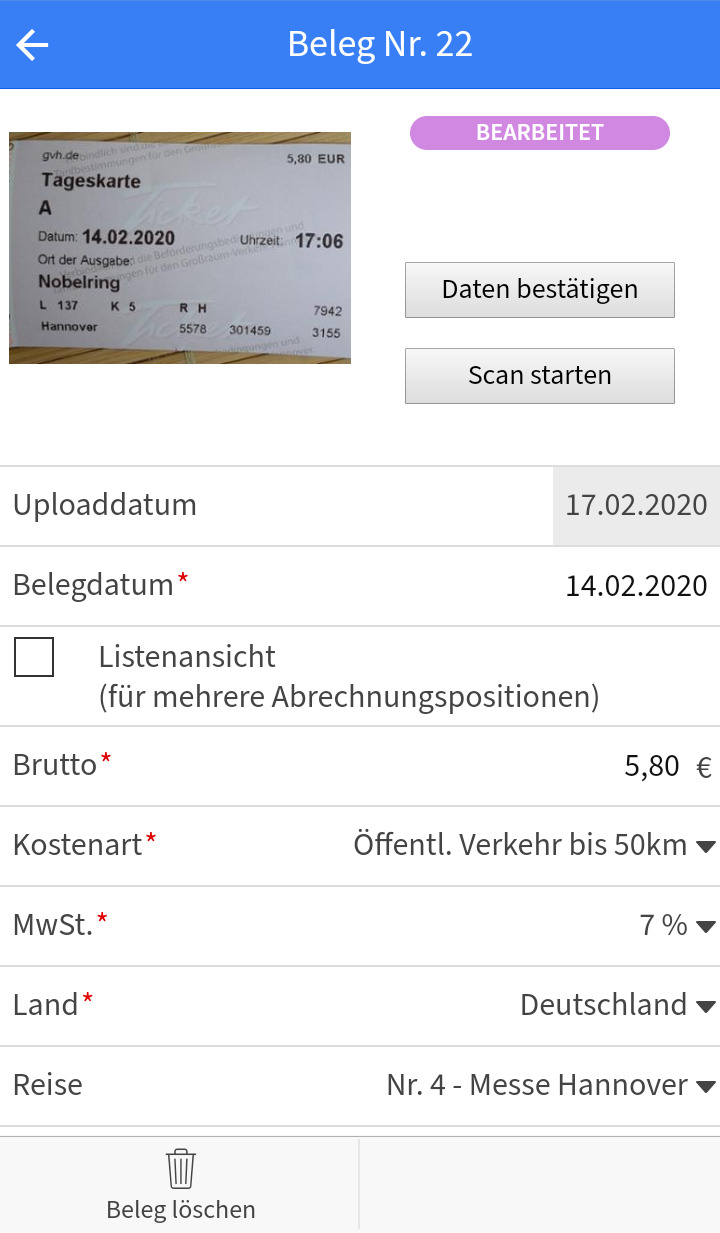
Task: Click the Uploaddatum value 17.02.2020
Action: pos(637,505)
